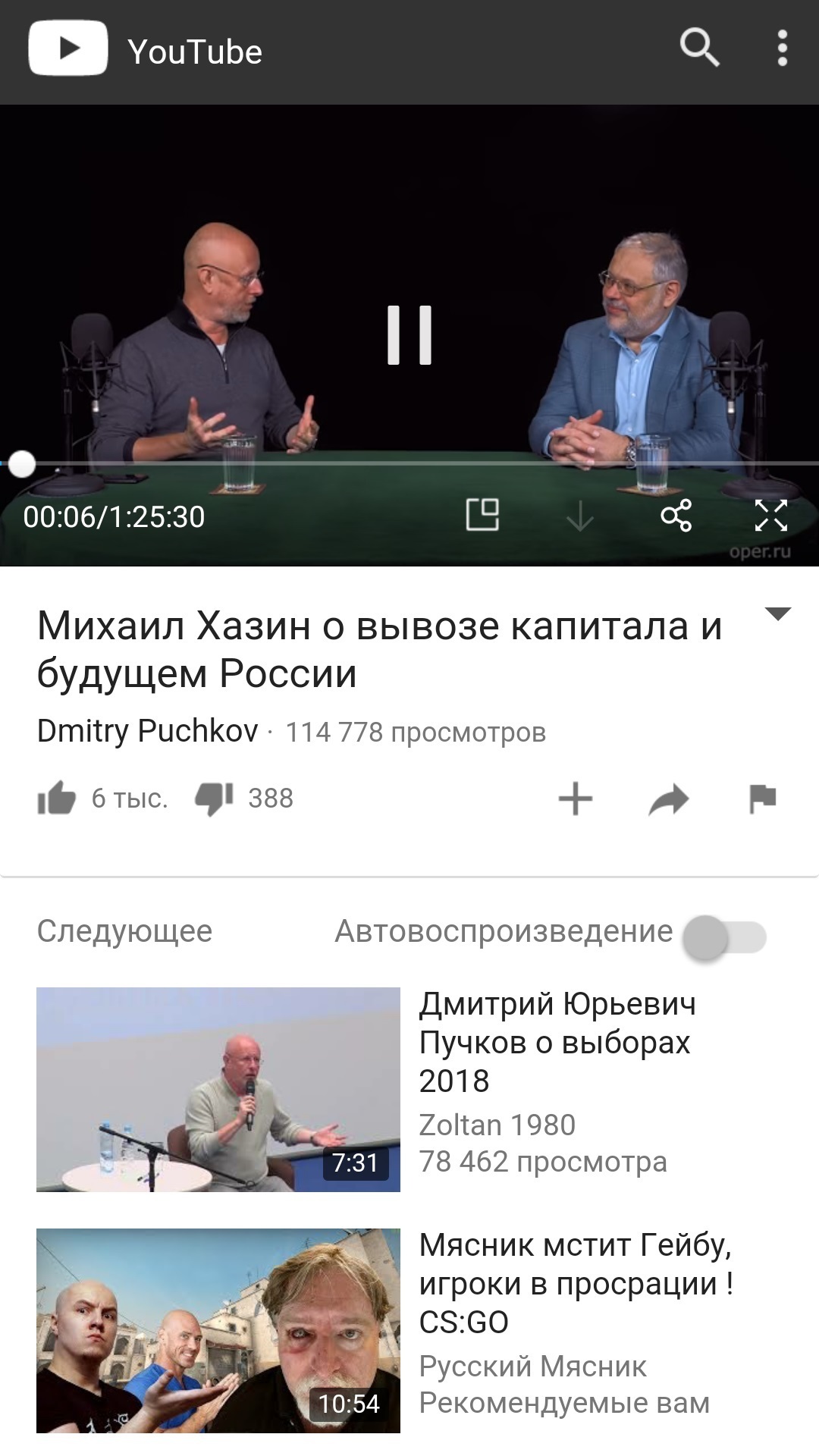Open video Мясник мстит Гейбу CS:GO

575,1283
